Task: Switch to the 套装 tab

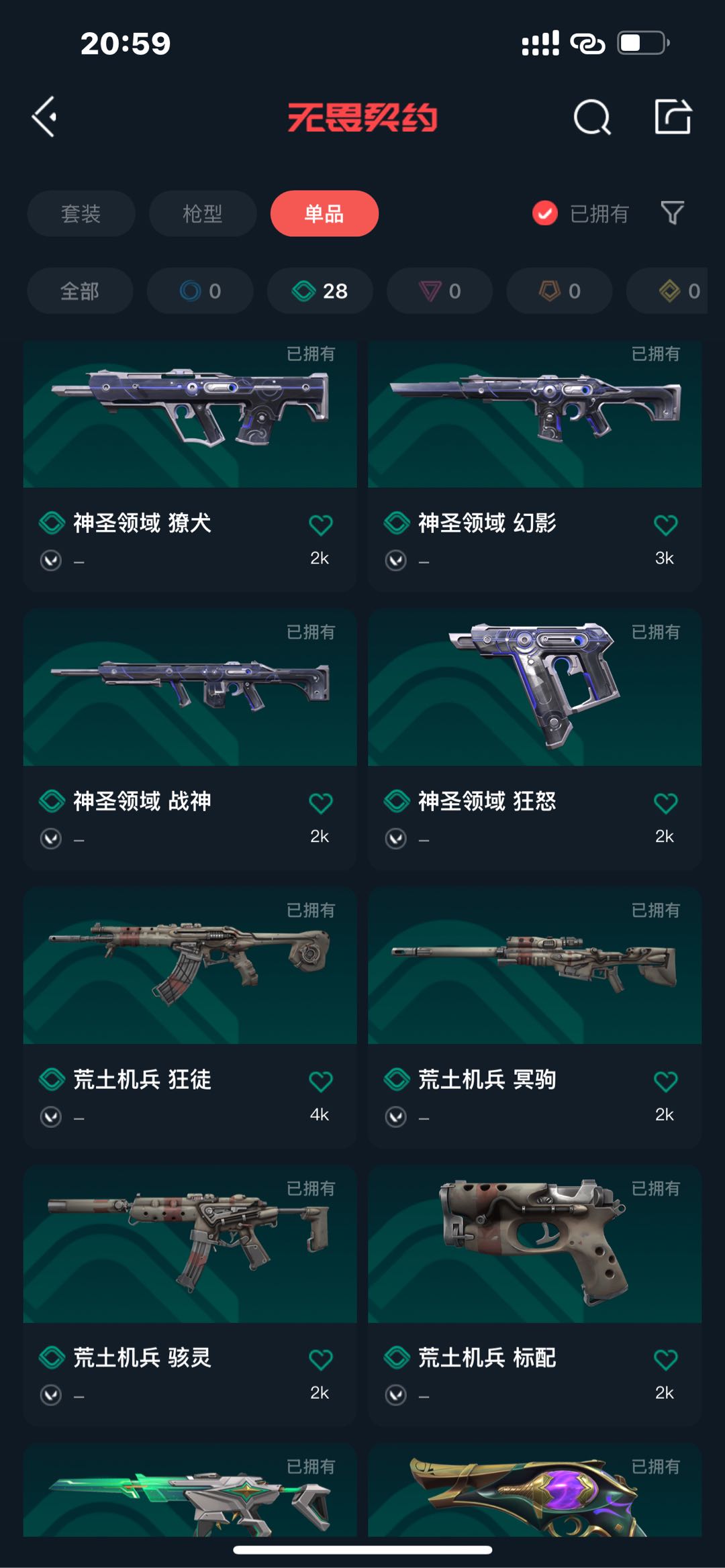Action: point(81,214)
